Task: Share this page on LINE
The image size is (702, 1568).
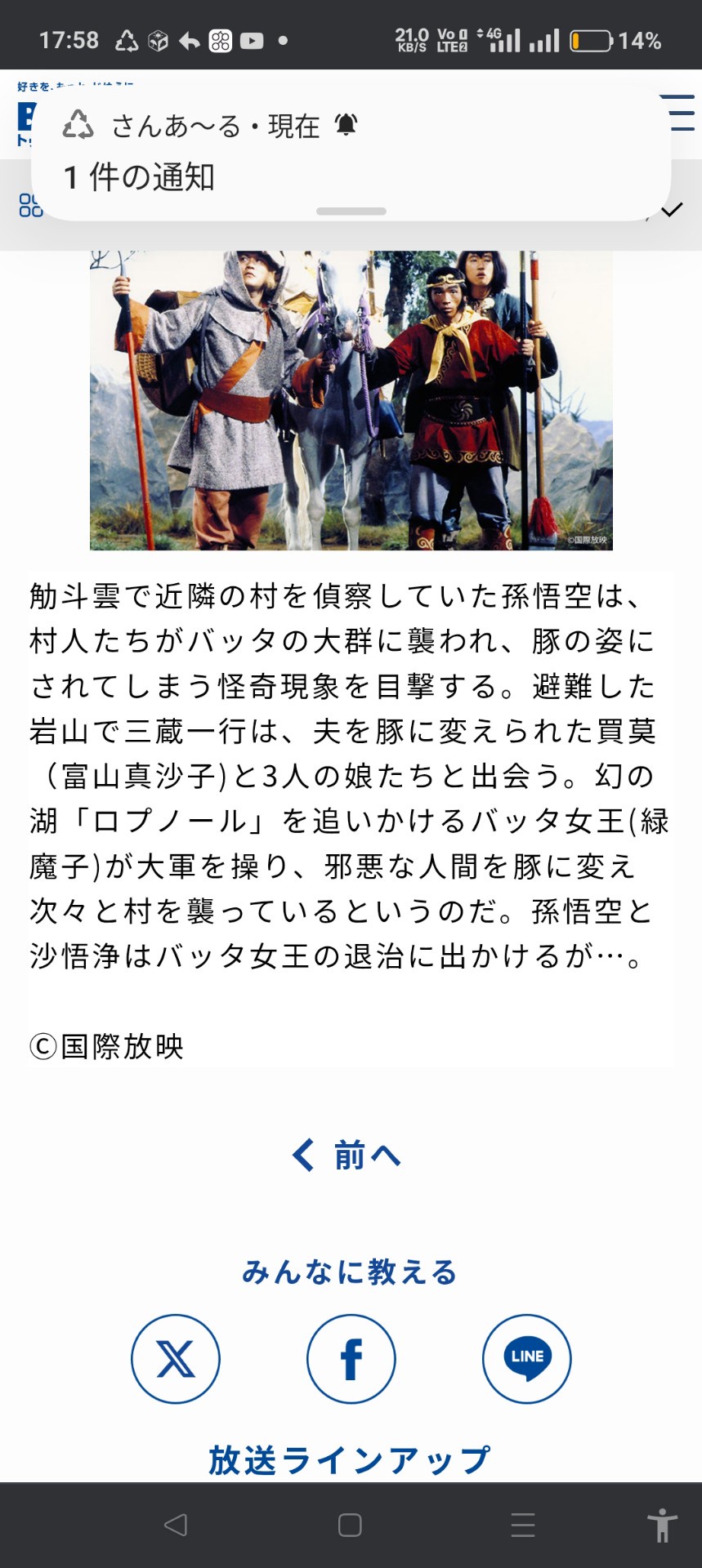Action: 527,1359
